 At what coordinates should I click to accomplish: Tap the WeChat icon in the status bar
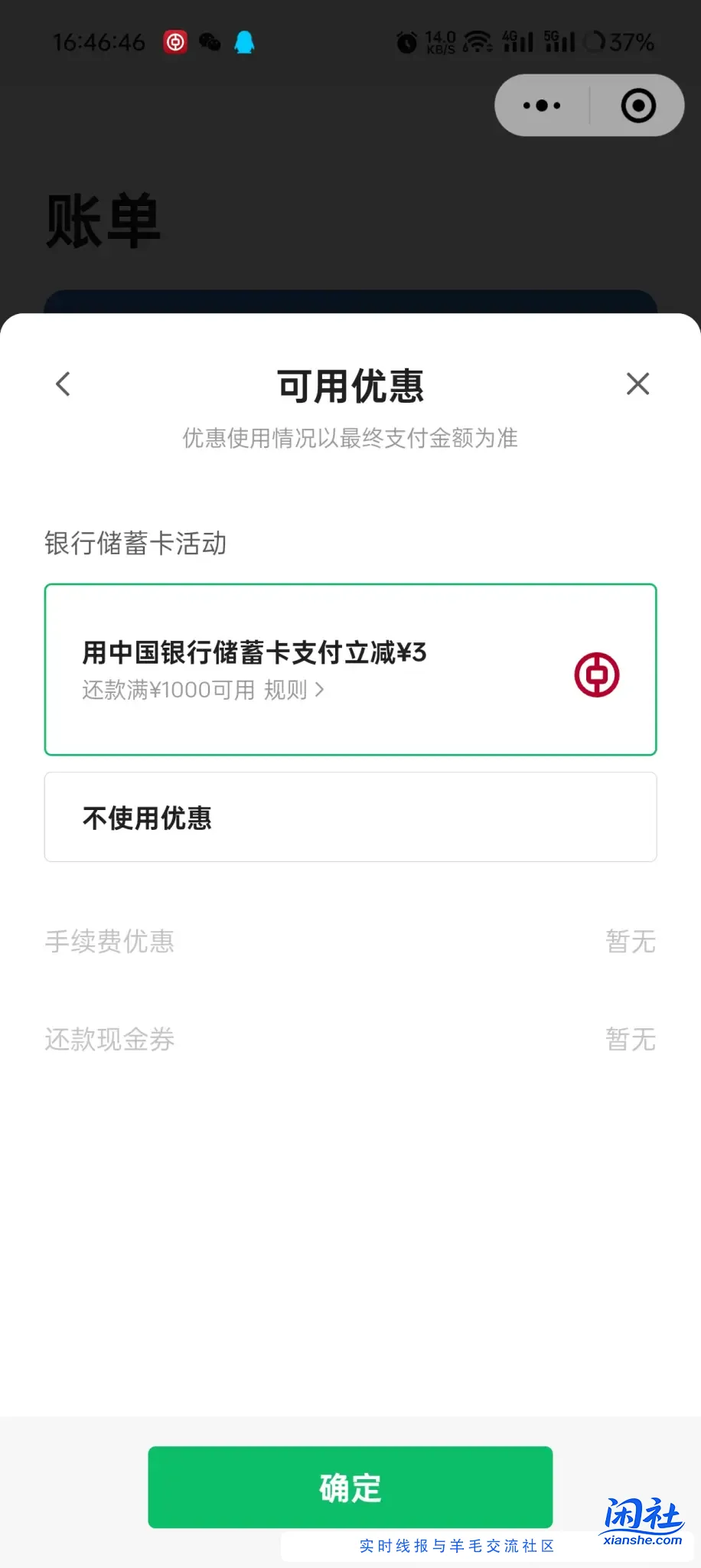click(208, 42)
